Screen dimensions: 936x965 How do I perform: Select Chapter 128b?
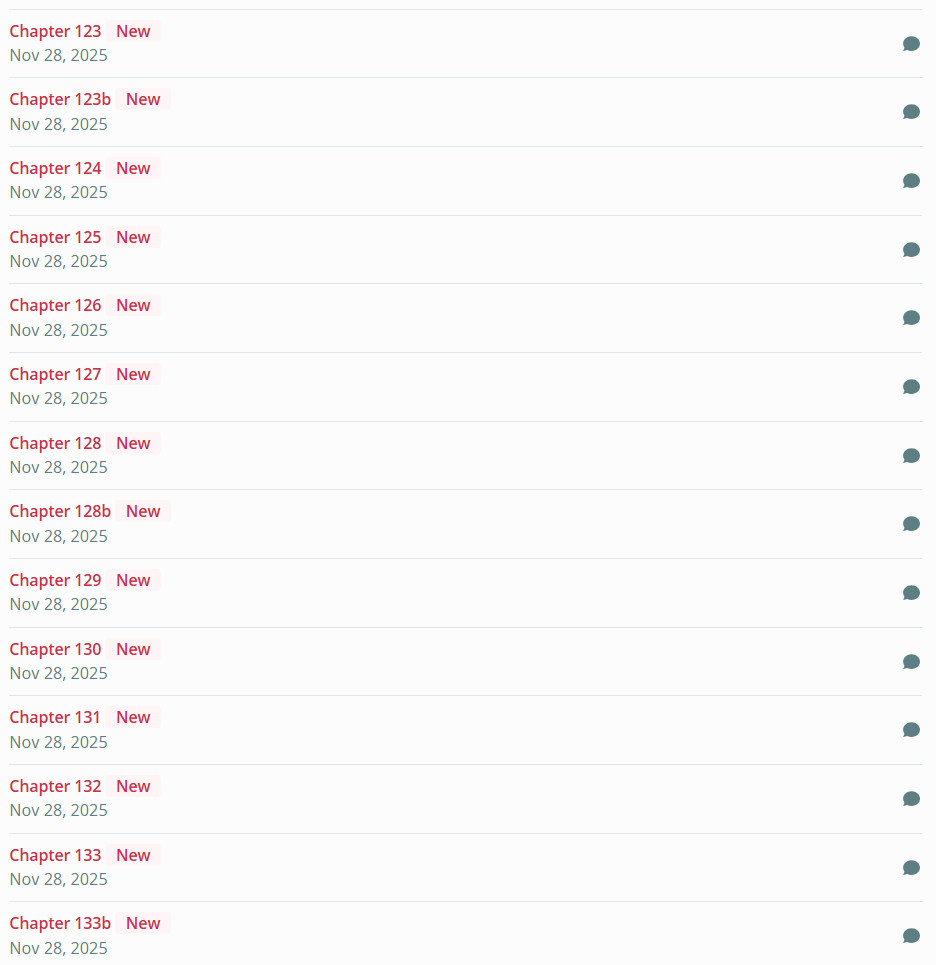pyautogui.click(x=60, y=511)
